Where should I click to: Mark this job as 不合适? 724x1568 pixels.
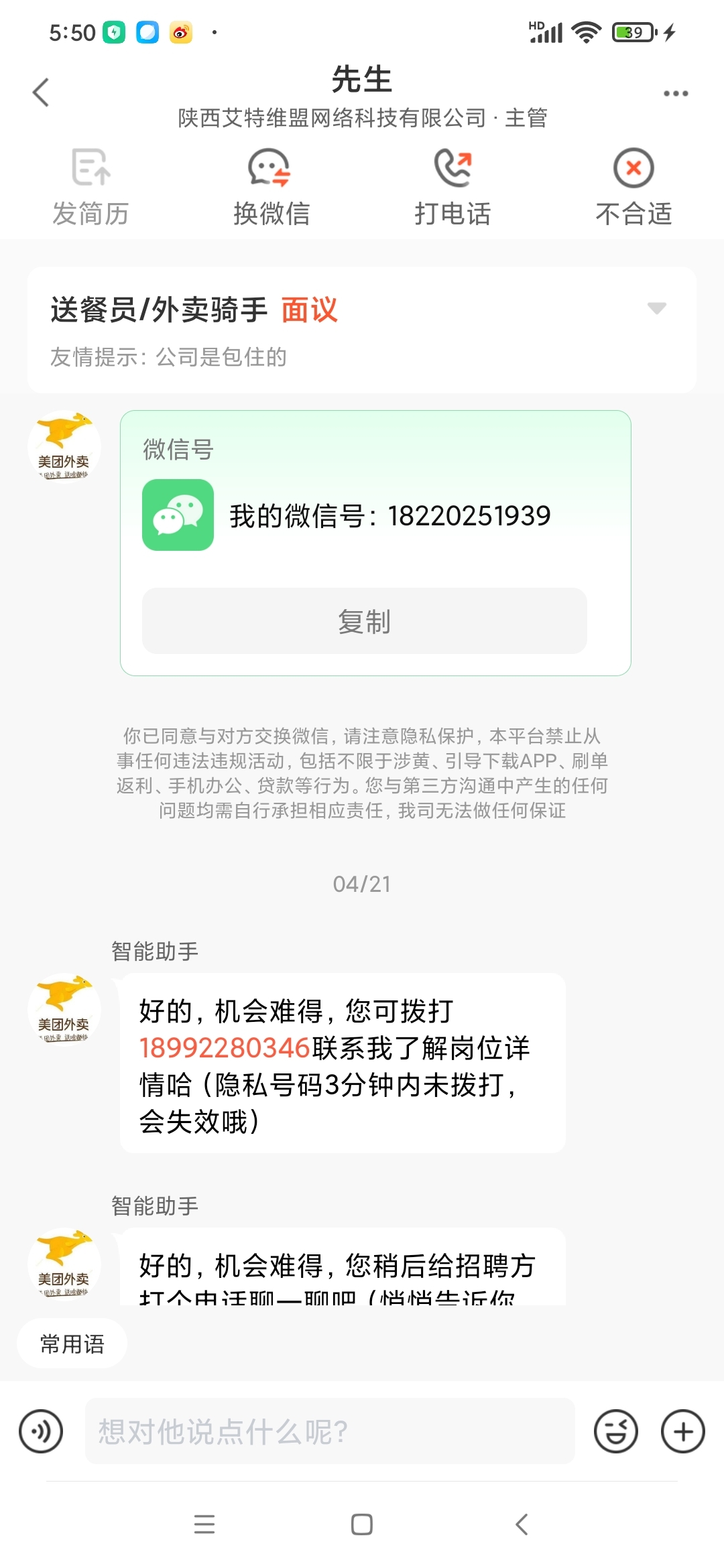point(633,187)
